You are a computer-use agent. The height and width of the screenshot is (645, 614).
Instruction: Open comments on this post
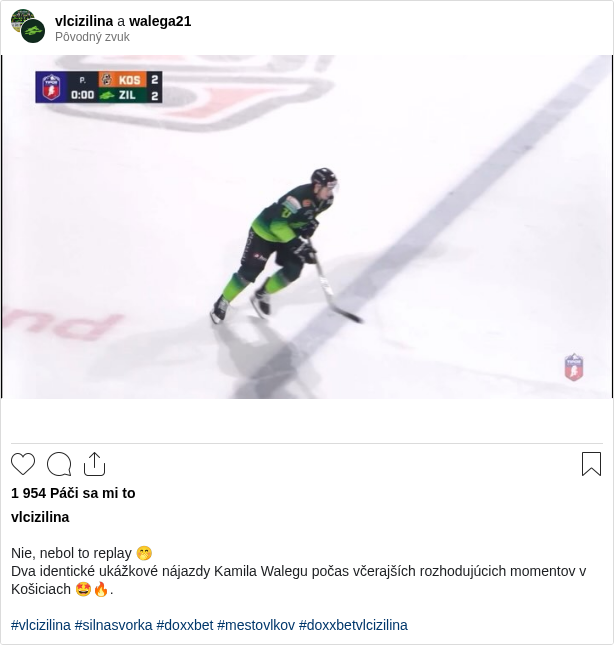tap(59, 464)
